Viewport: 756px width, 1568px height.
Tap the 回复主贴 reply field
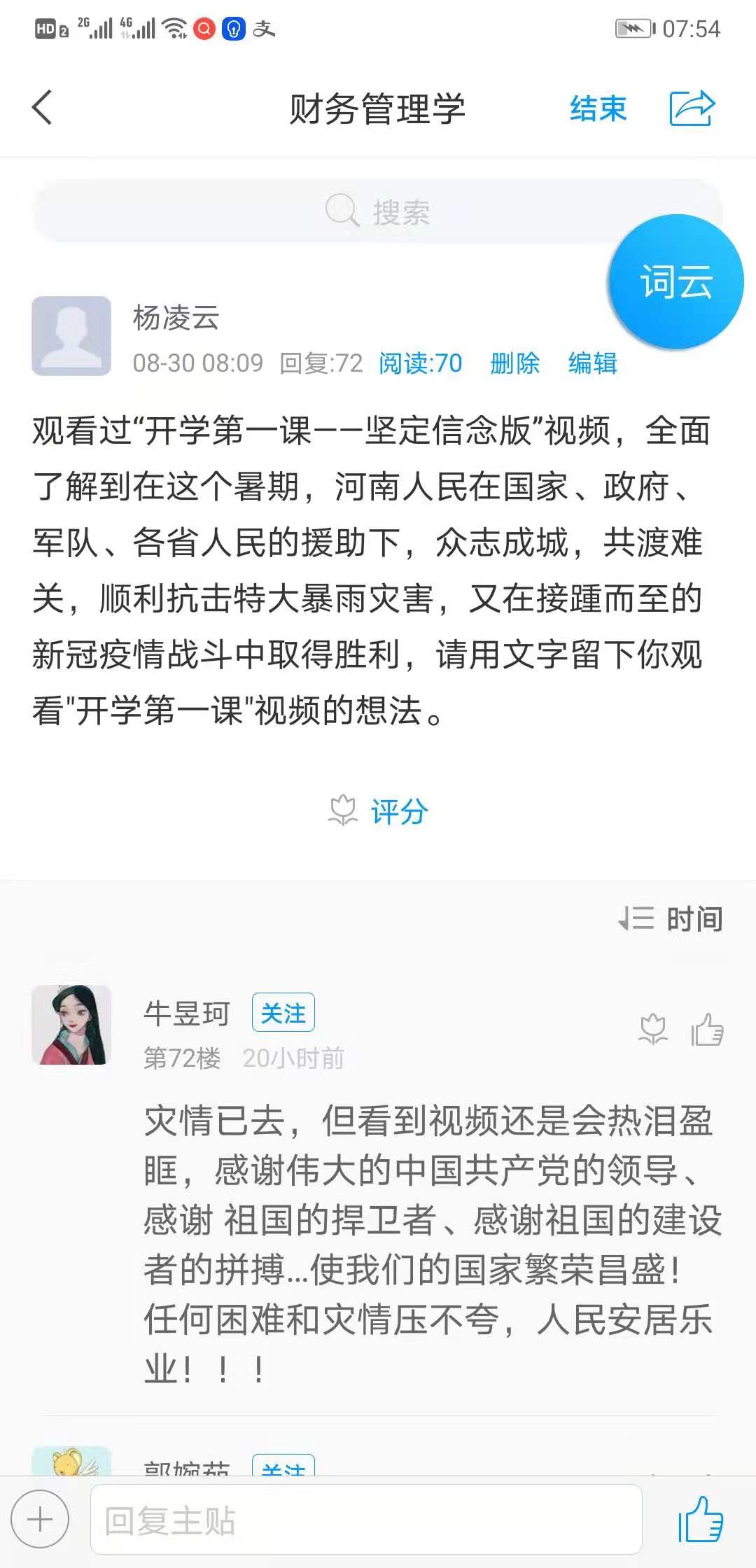365,1520
